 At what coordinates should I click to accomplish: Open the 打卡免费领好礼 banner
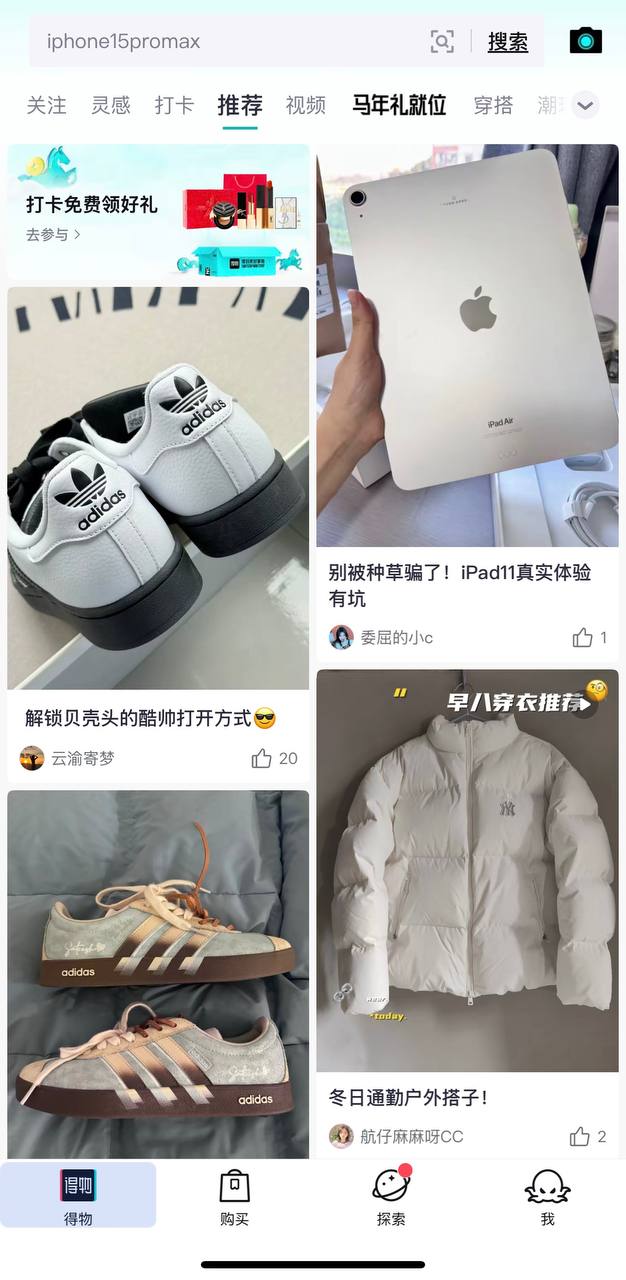(158, 212)
